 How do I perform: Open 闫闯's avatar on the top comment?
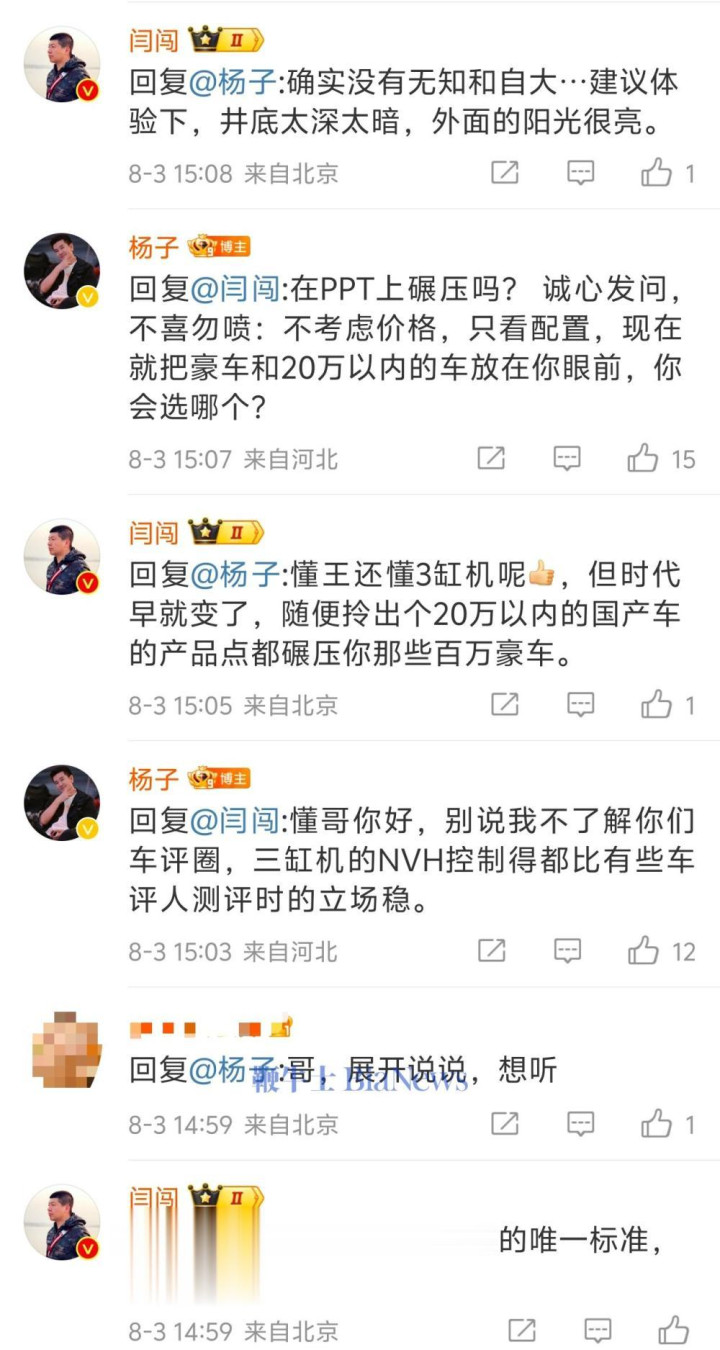point(62,65)
